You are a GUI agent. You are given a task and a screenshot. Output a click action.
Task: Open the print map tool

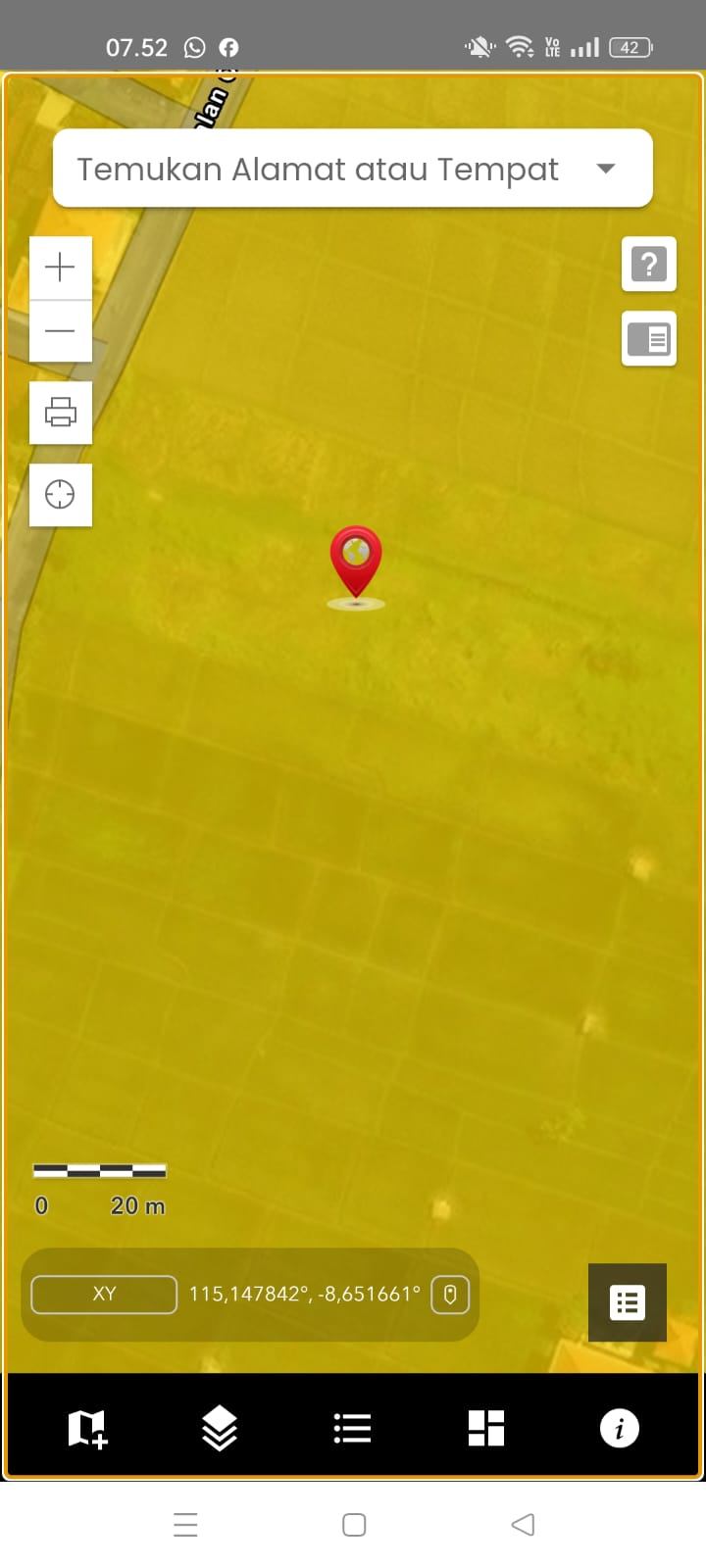coord(61,413)
